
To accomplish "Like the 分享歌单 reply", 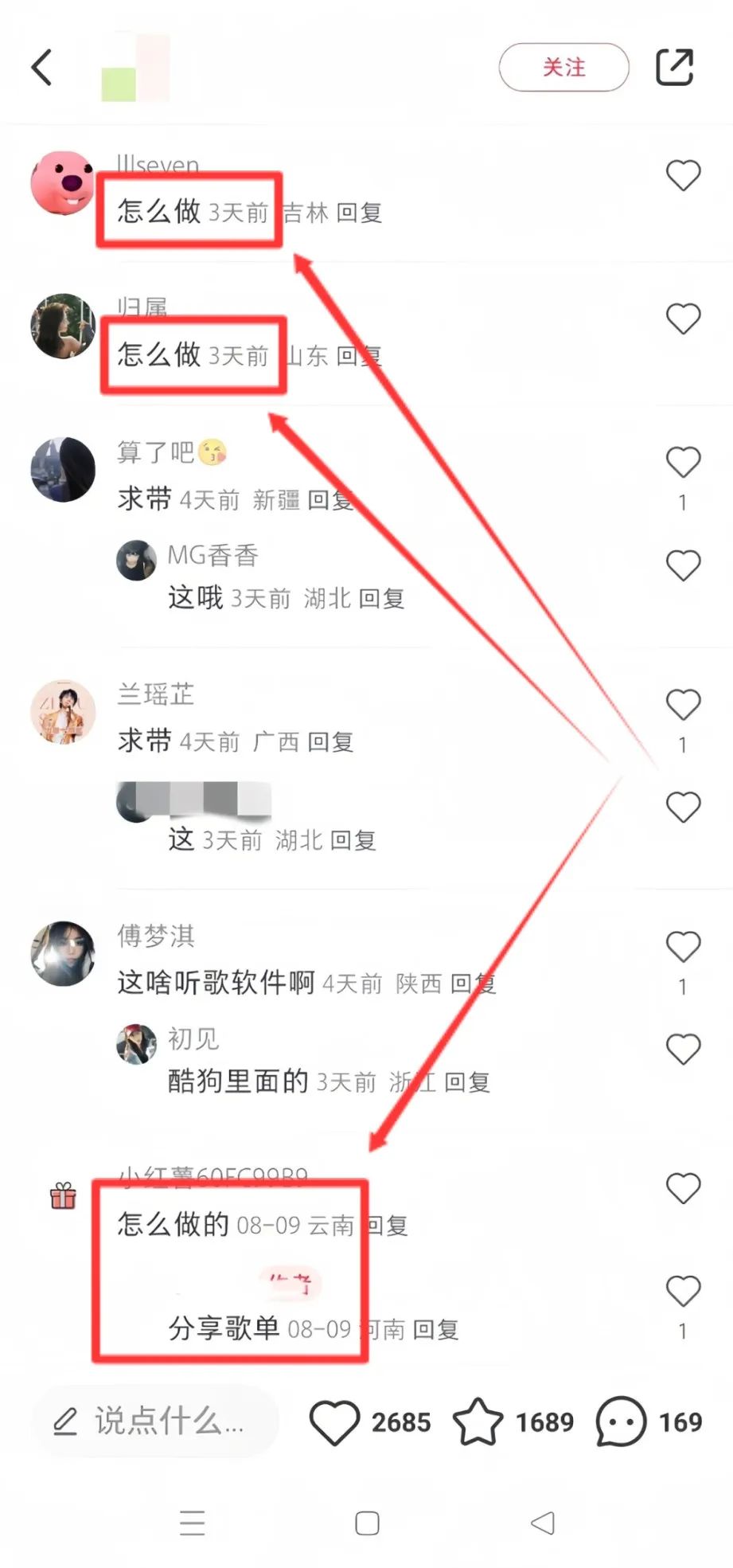I will point(683,1291).
